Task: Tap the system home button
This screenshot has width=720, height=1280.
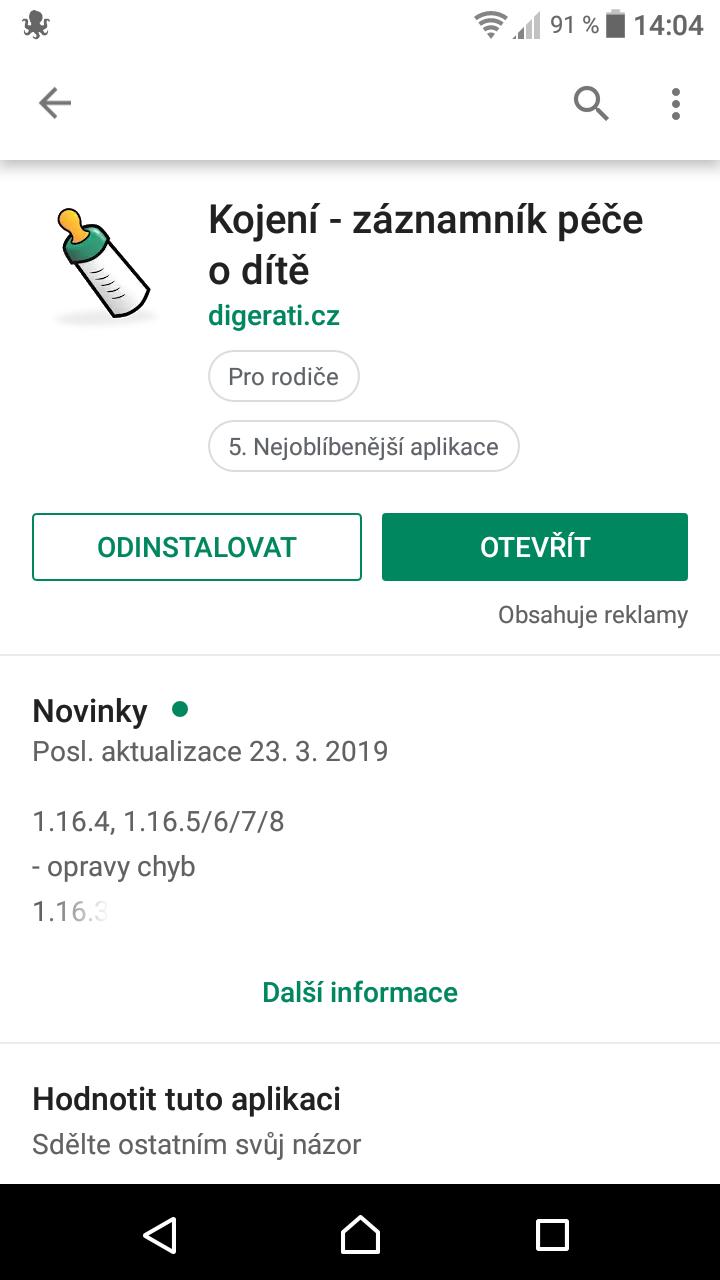Action: point(360,1234)
